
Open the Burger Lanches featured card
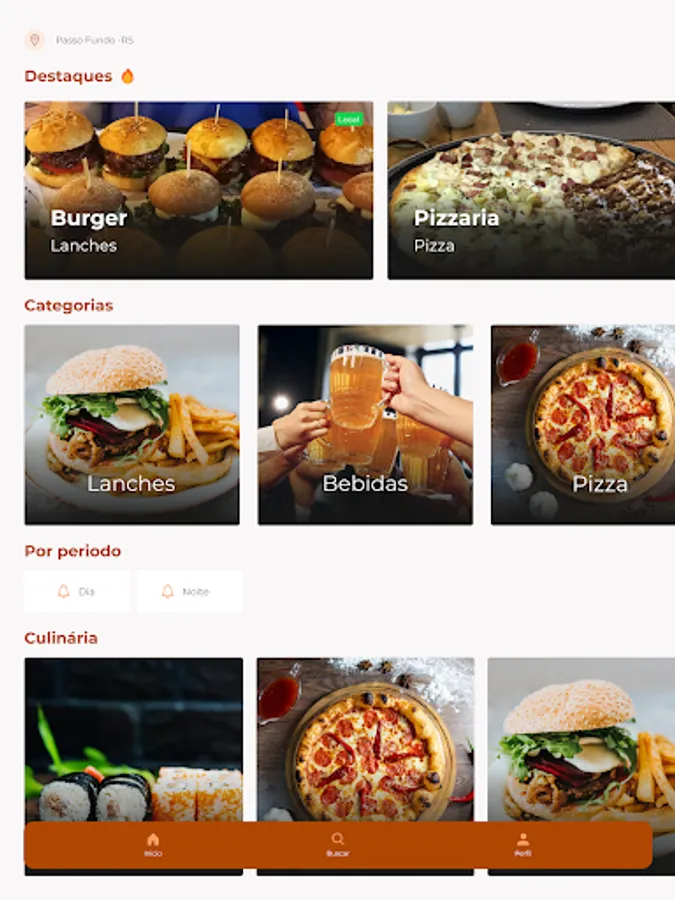[x=199, y=191]
